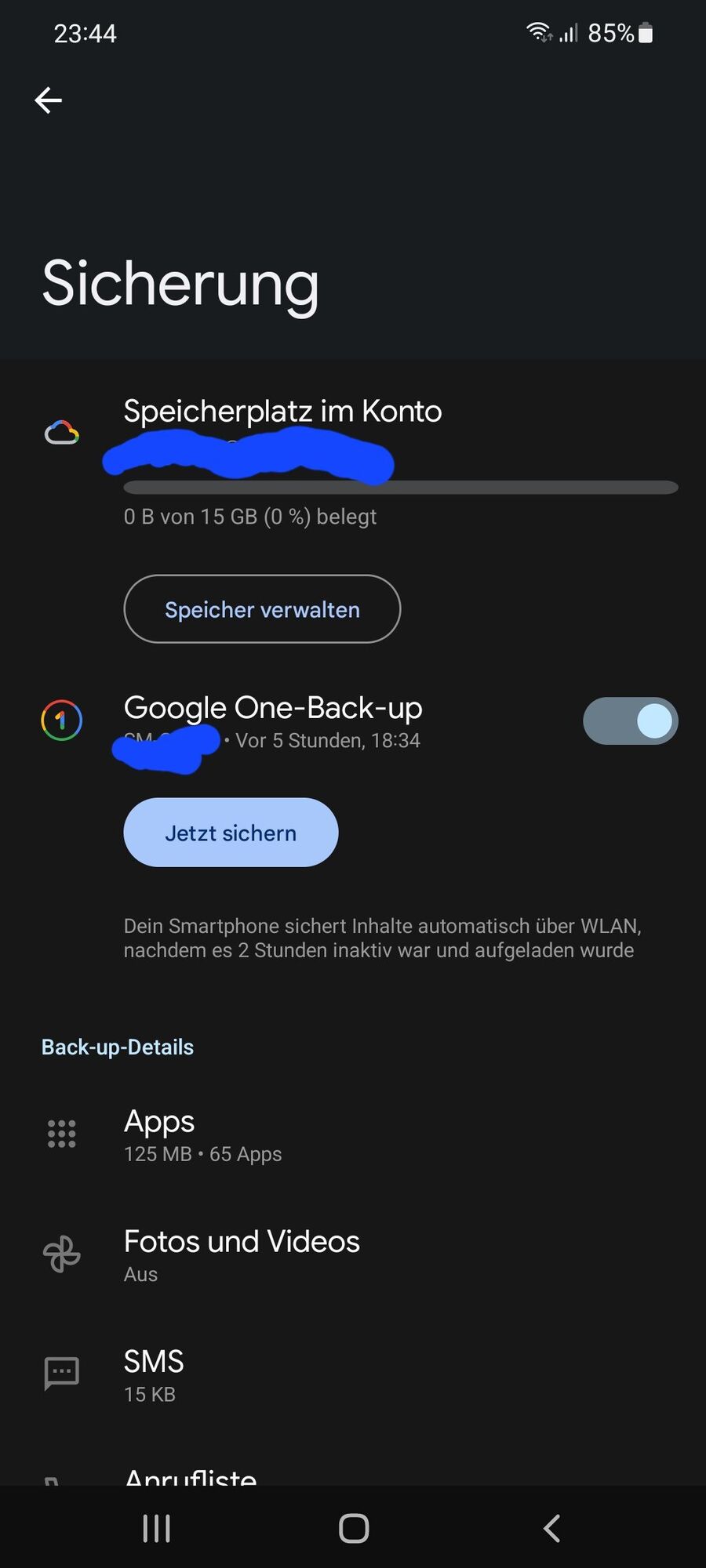This screenshot has height=1568, width=706.
Task: Start backup with Jetzt sichern
Action: 231,833
